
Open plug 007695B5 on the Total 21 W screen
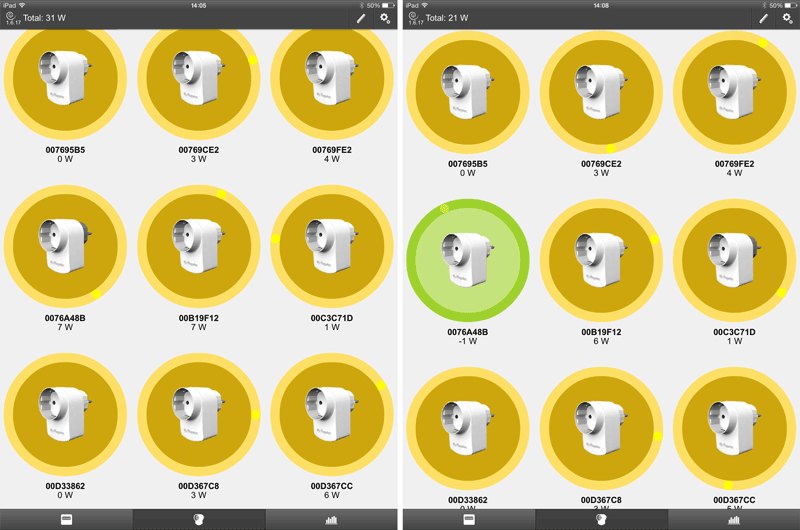point(467,92)
